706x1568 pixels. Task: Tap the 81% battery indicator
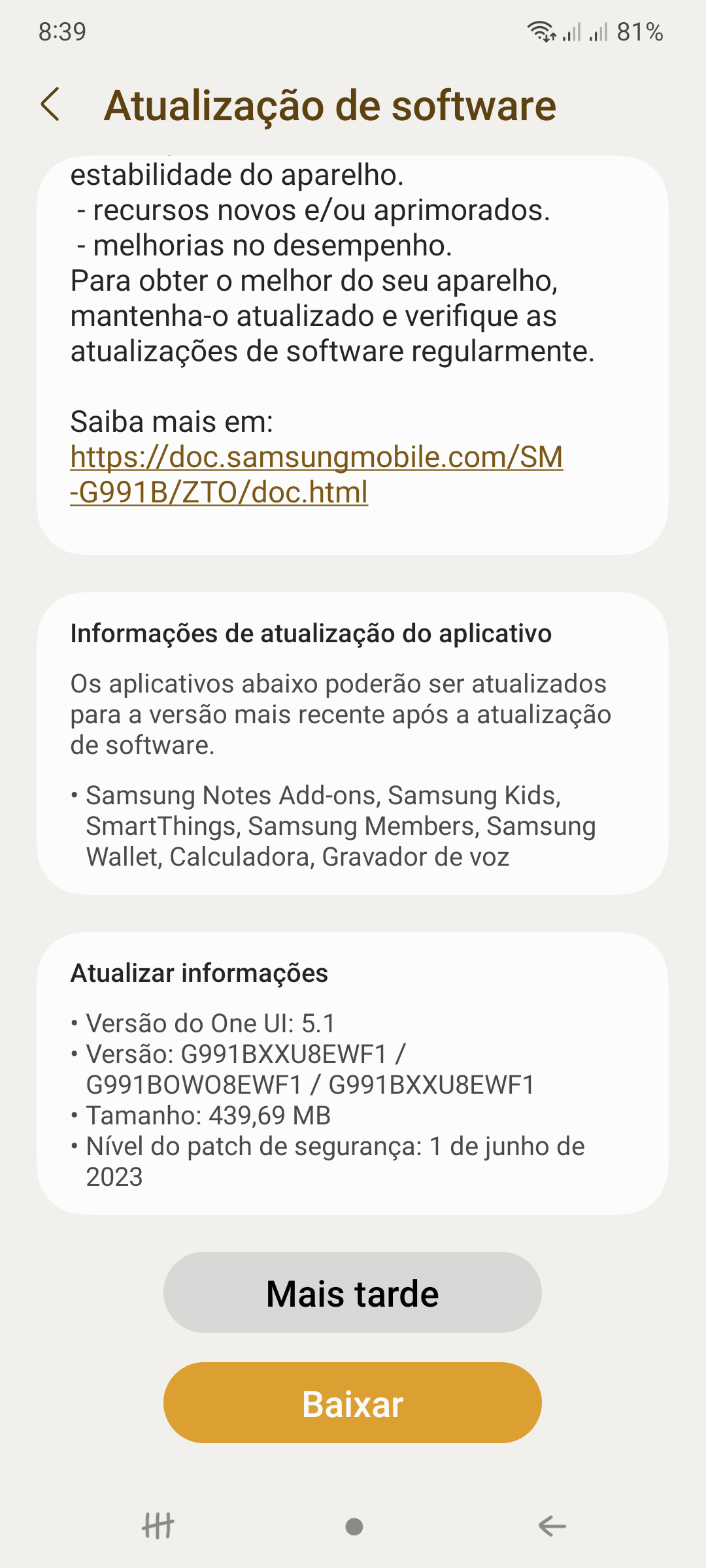point(639,30)
